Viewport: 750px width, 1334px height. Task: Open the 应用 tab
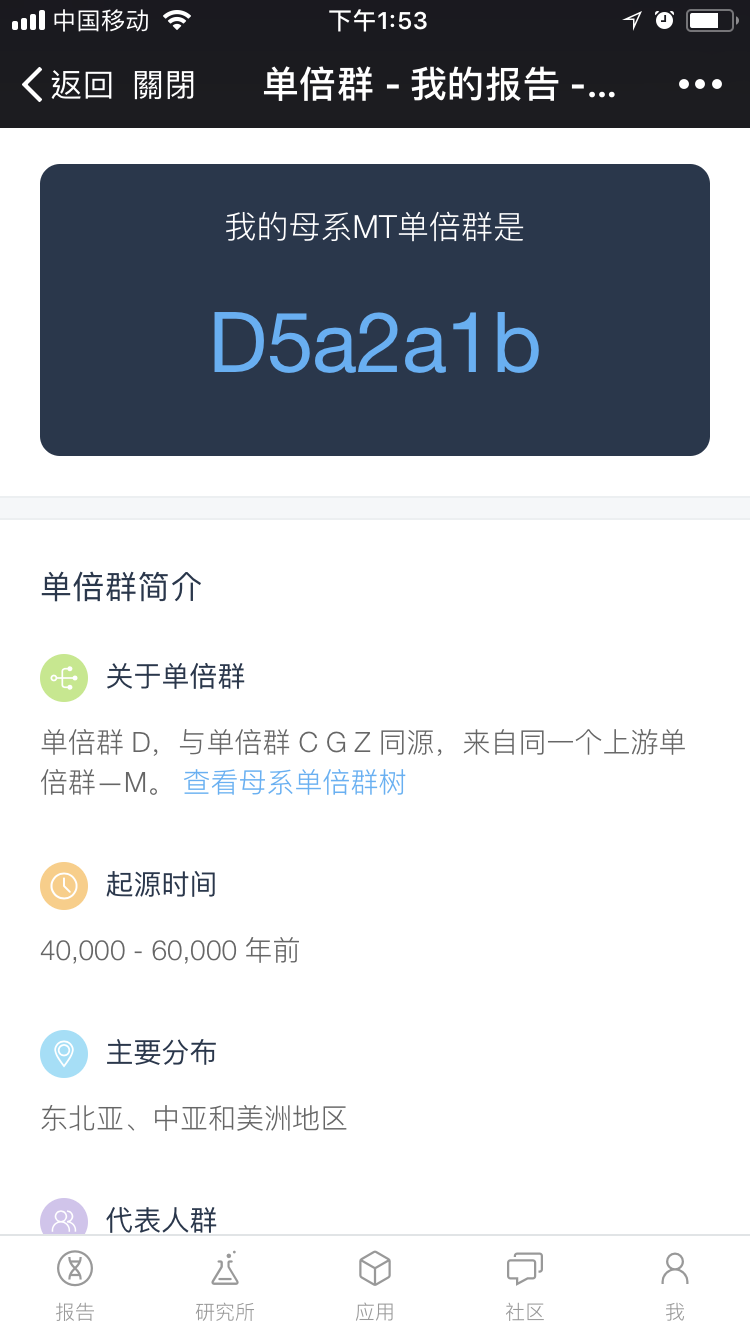[x=375, y=1286]
